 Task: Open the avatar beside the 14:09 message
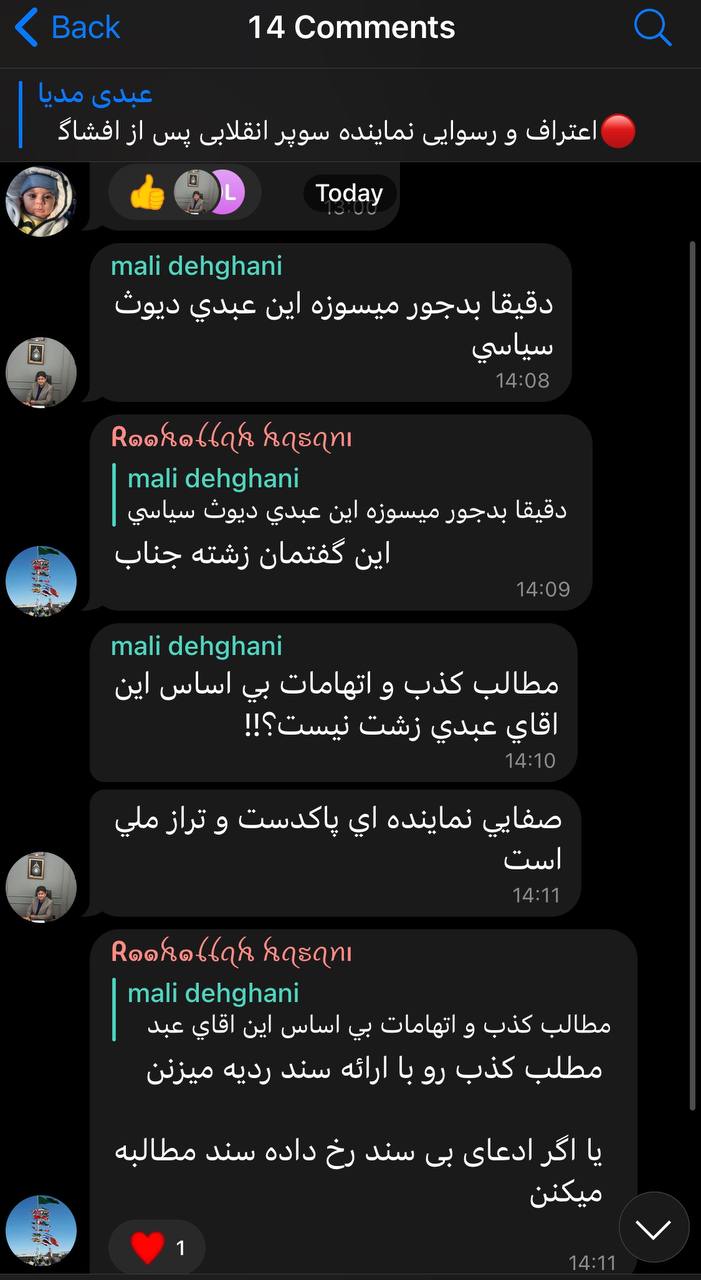[40, 581]
